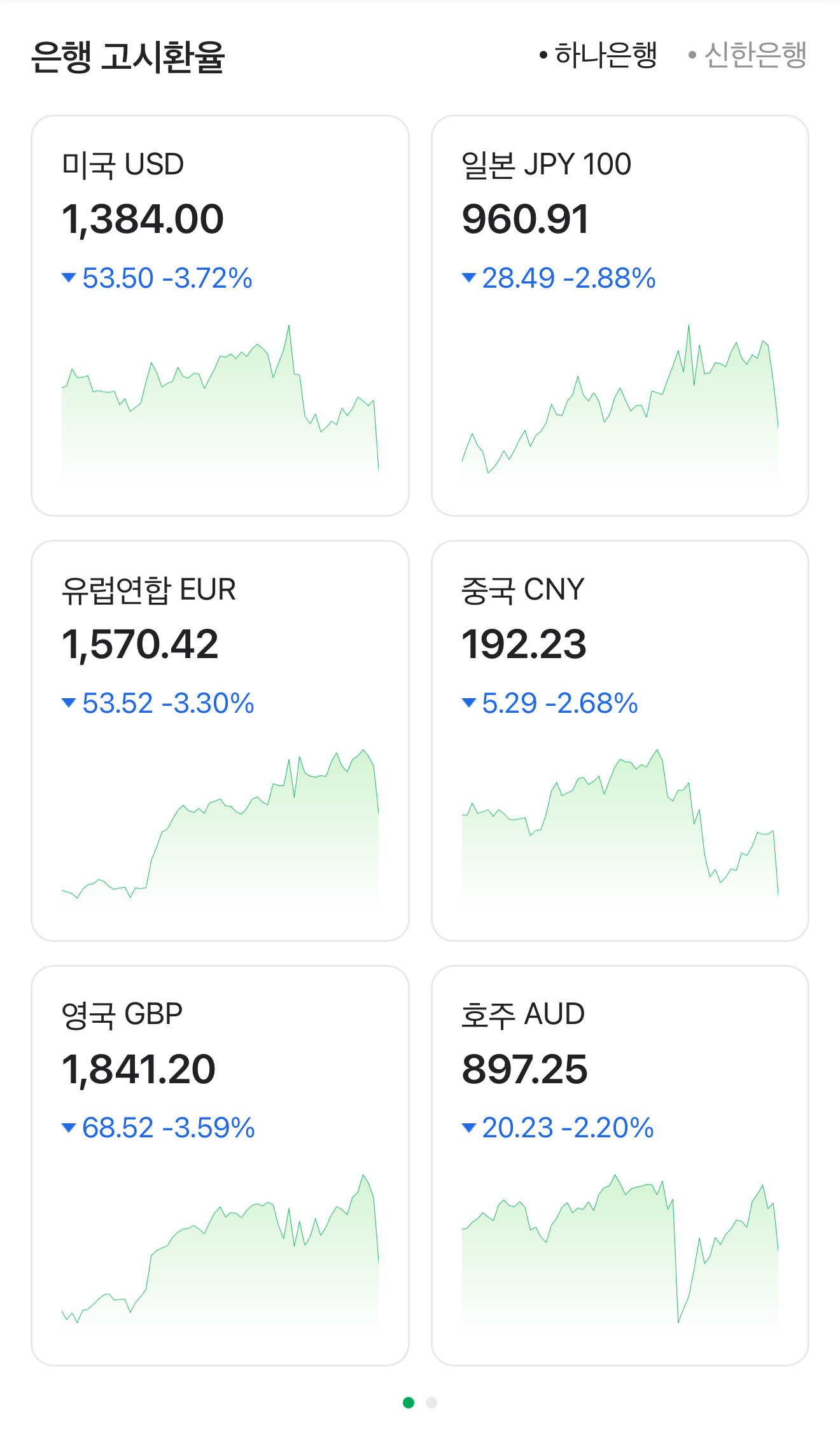This screenshot has width=840, height=1439.
Task: Select the 영국 GBP rate card
Action: tap(220, 1165)
